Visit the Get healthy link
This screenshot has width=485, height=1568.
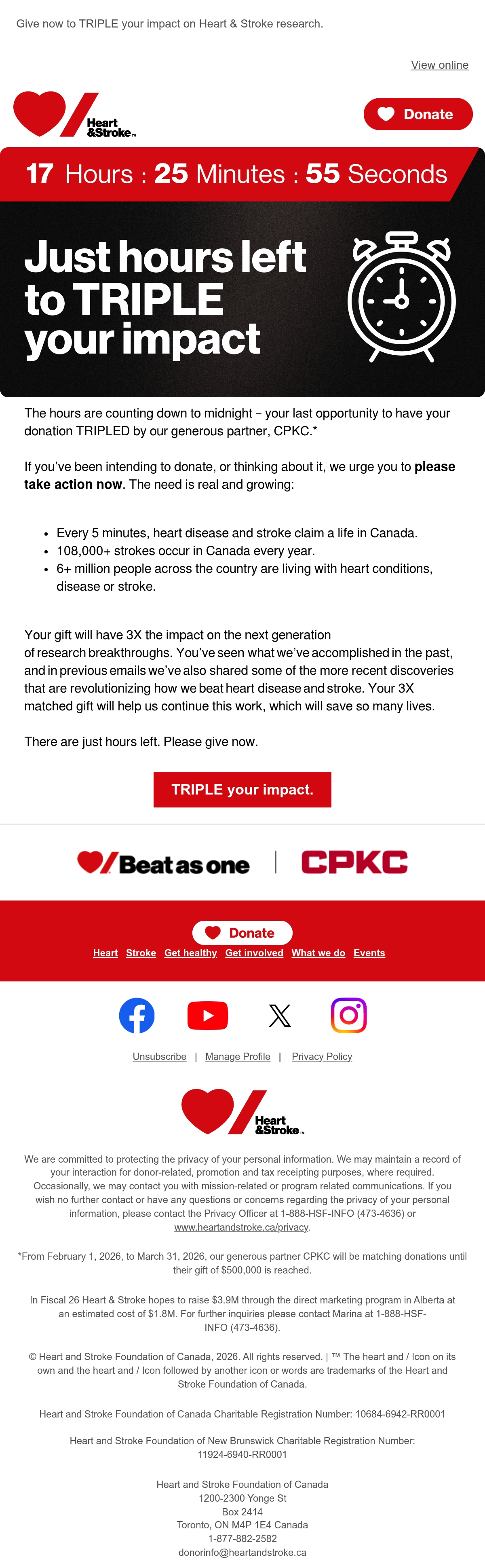[191, 953]
